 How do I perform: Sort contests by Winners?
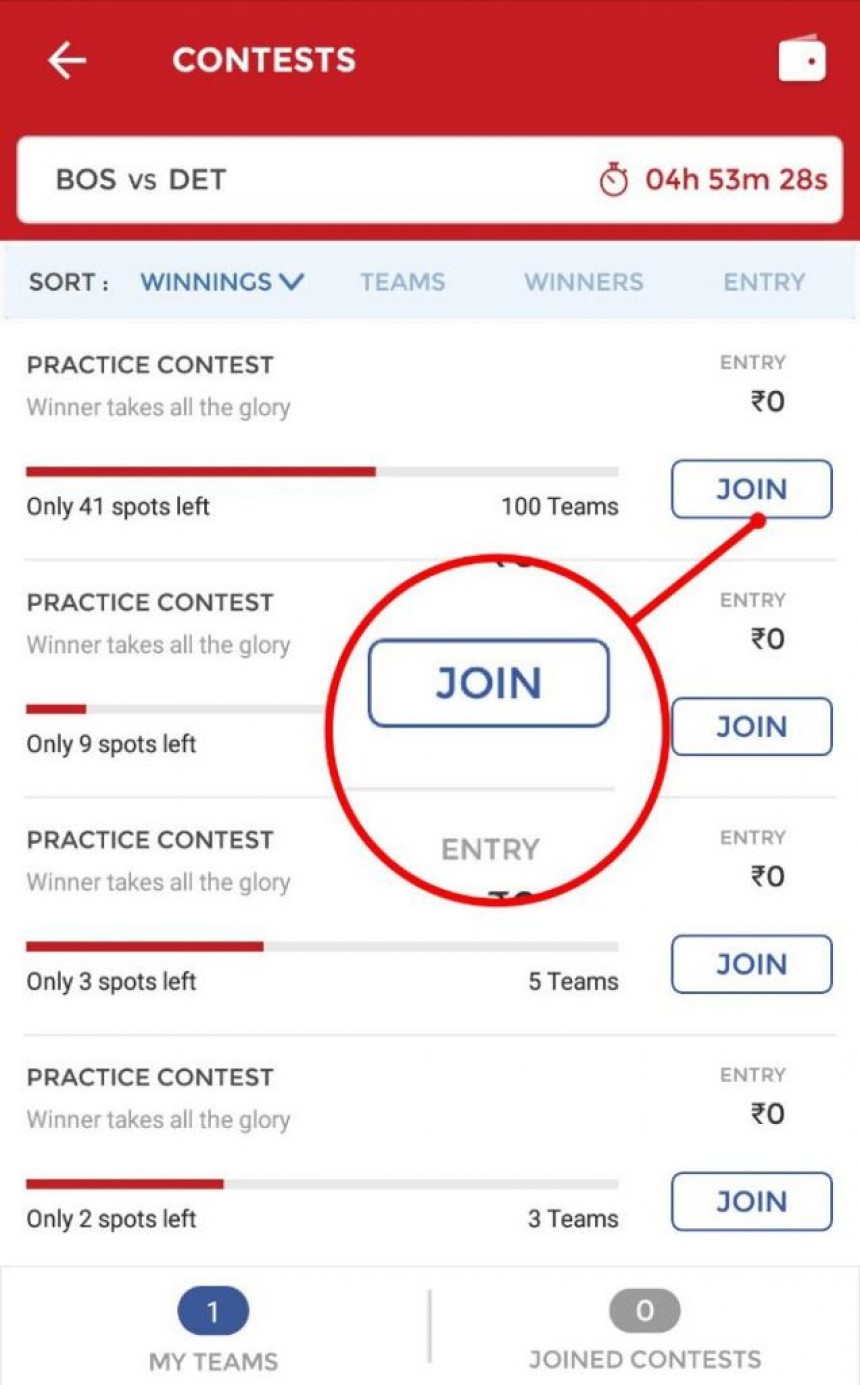click(584, 282)
